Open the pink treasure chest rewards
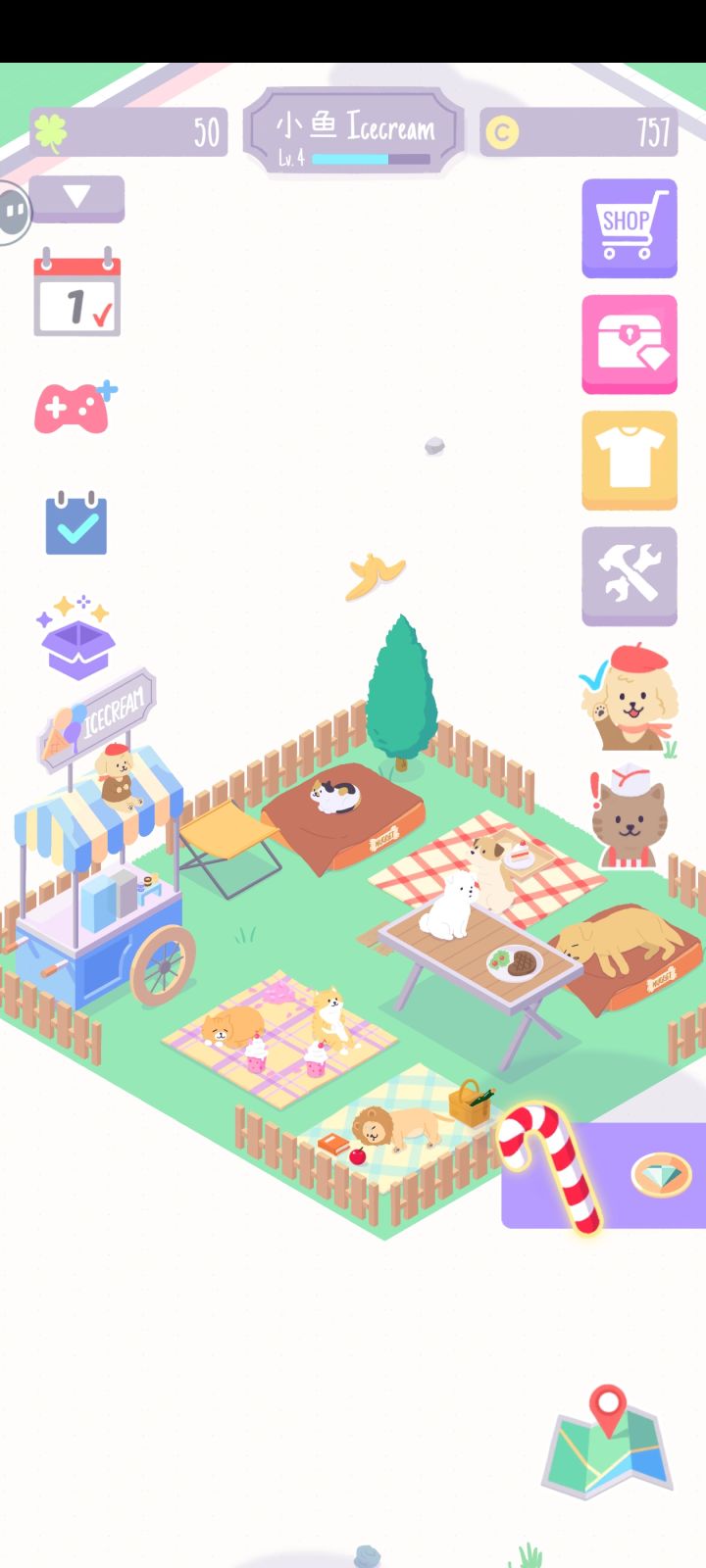The width and height of the screenshot is (706, 1568). pos(629,343)
